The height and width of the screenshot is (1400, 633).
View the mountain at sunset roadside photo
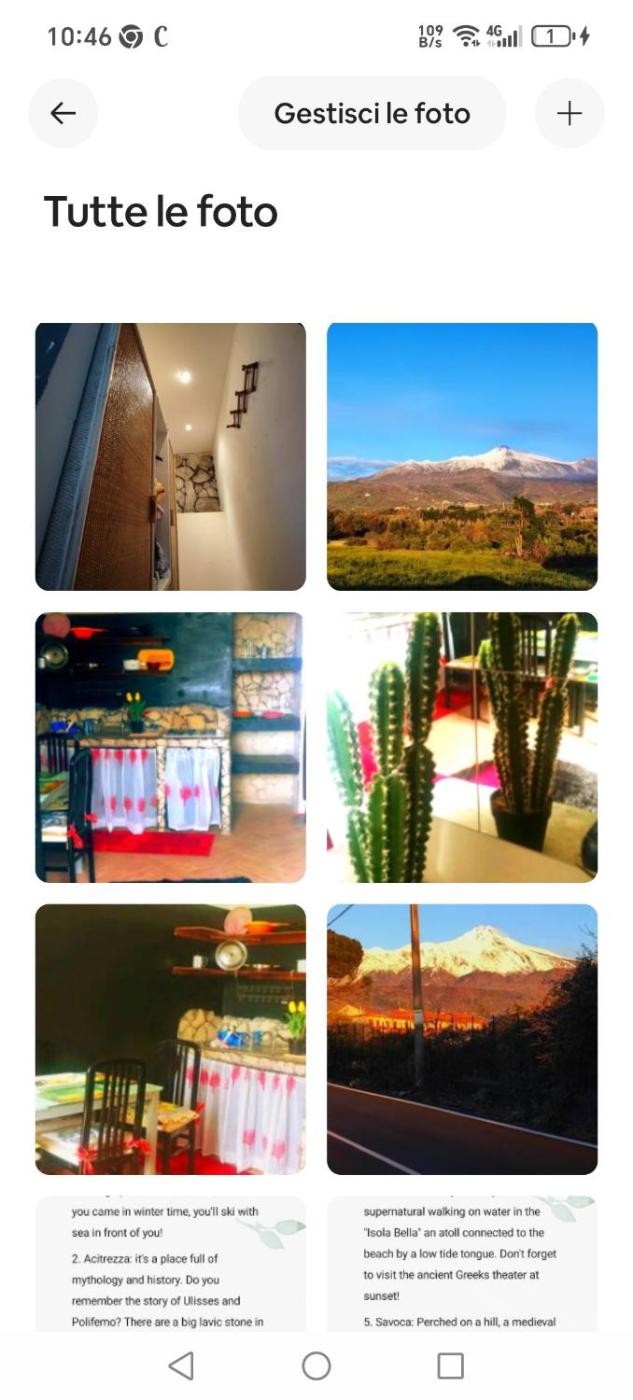(x=462, y=1039)
